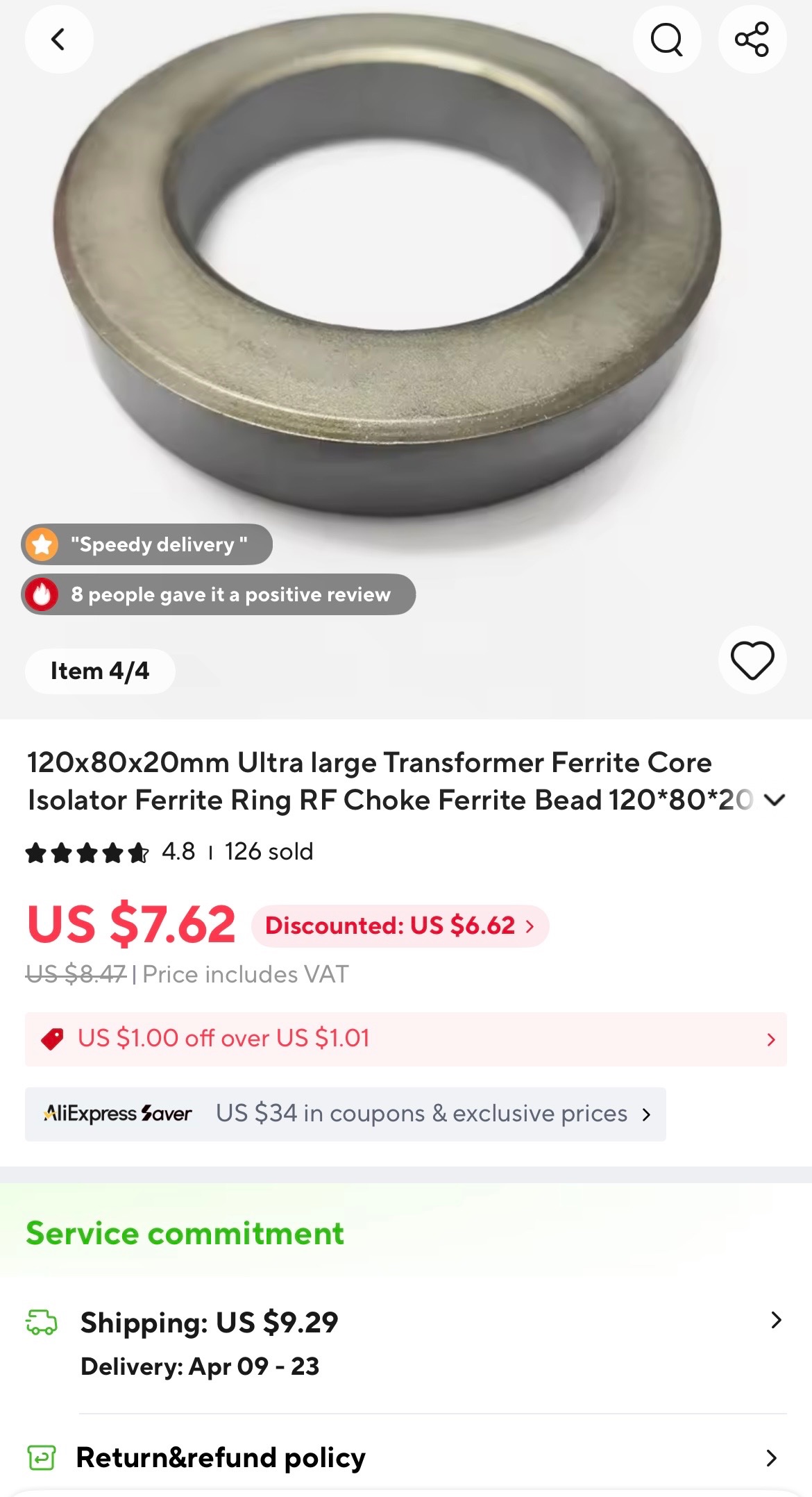Open AliExpress Saver coupons banner
This screenshot has height=1497, width=812.
pos(345,1114)
